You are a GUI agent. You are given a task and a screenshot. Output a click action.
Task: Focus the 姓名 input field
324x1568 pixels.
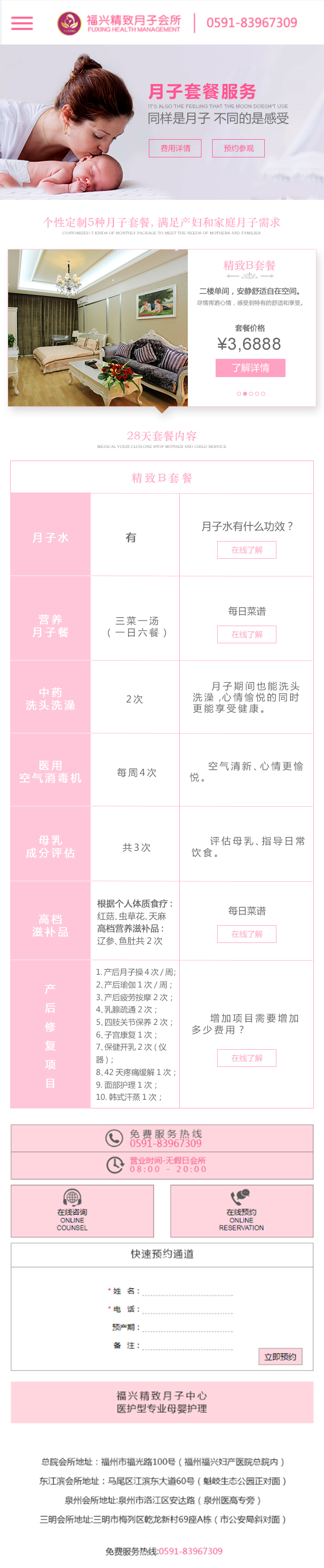coord(187,1291)
